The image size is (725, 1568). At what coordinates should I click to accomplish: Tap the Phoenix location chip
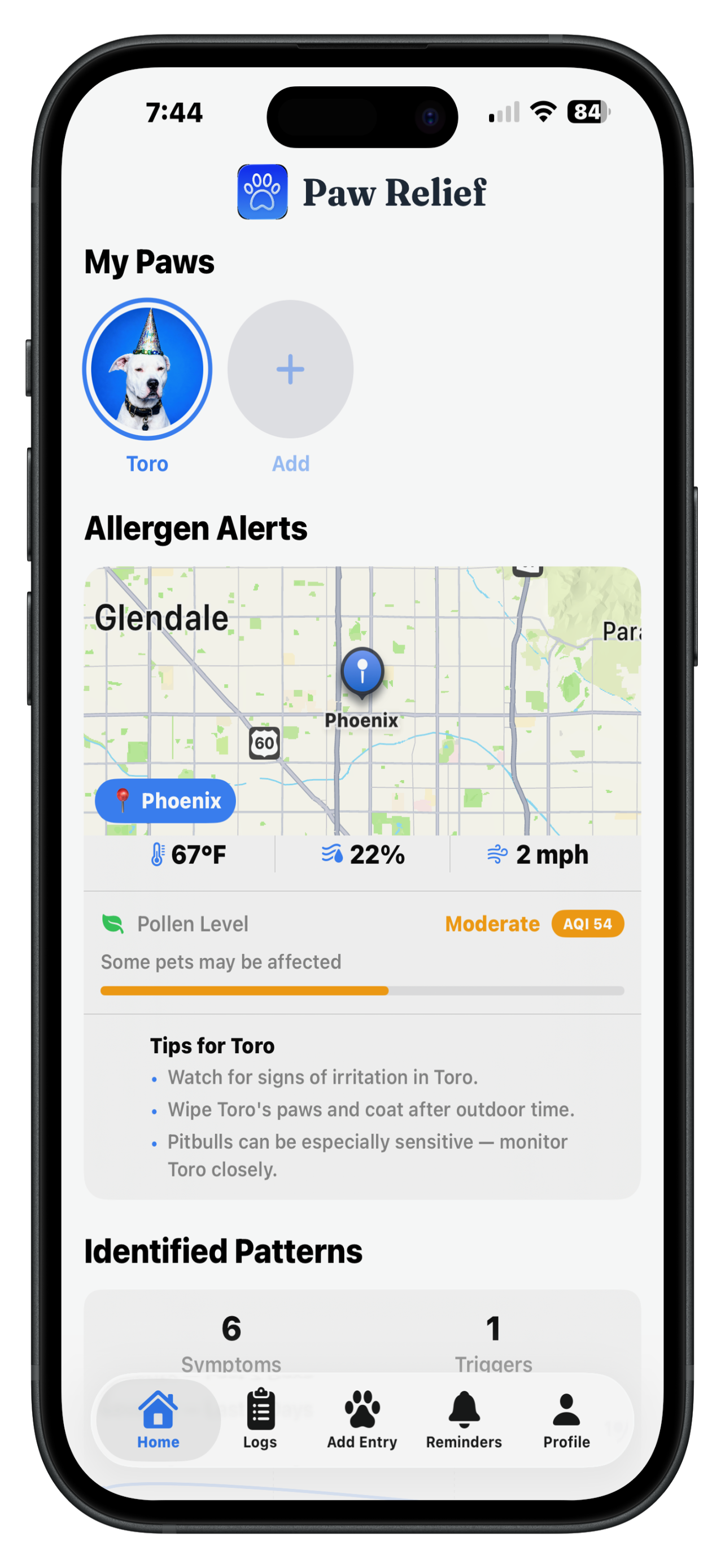pos(165,800)
